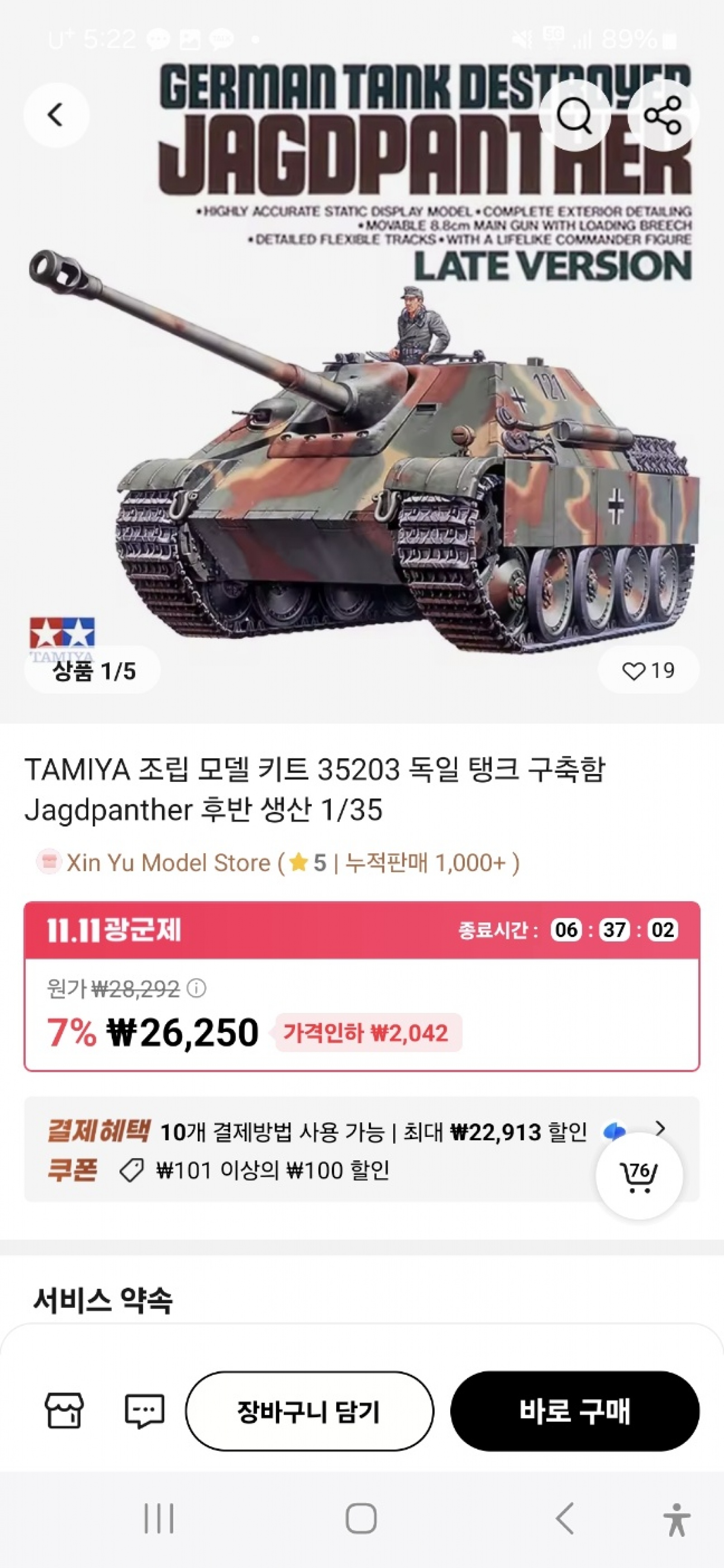This screenshot has height=1568, width=724.
Task: Open recent apps from navigation bar
Action: coord(159,1518)
